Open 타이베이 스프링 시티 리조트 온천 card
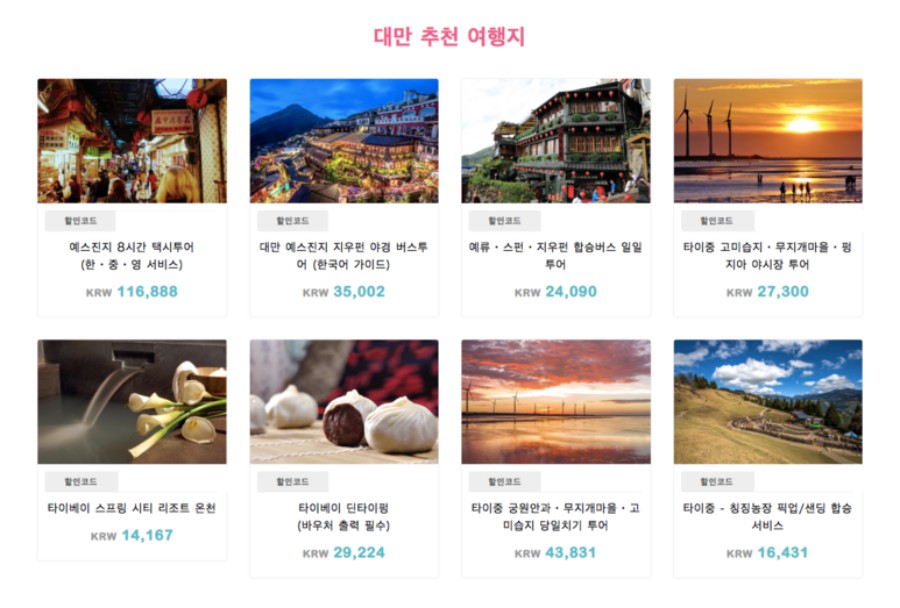 [x=132, y=450]
